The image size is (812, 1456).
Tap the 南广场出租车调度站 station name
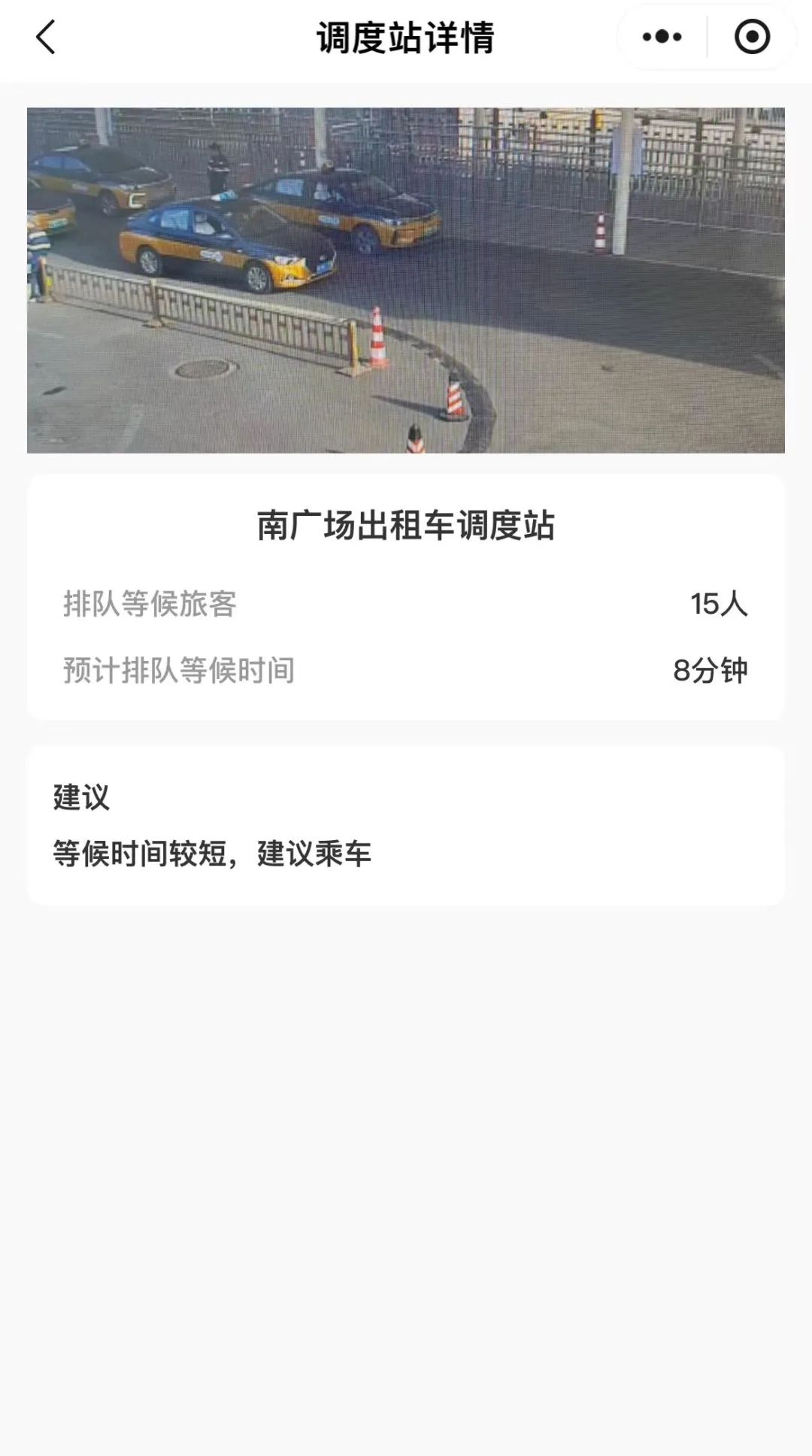[x=406, y=525]
